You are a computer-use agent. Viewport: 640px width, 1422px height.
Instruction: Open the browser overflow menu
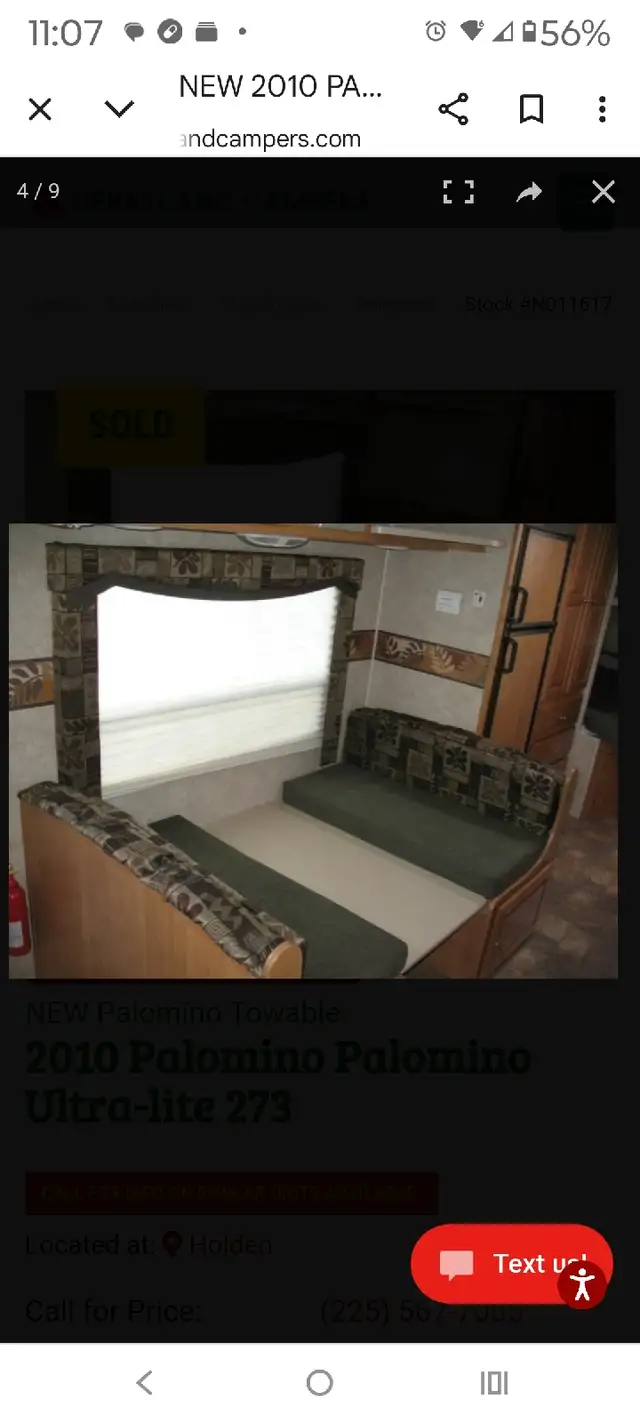602,109
